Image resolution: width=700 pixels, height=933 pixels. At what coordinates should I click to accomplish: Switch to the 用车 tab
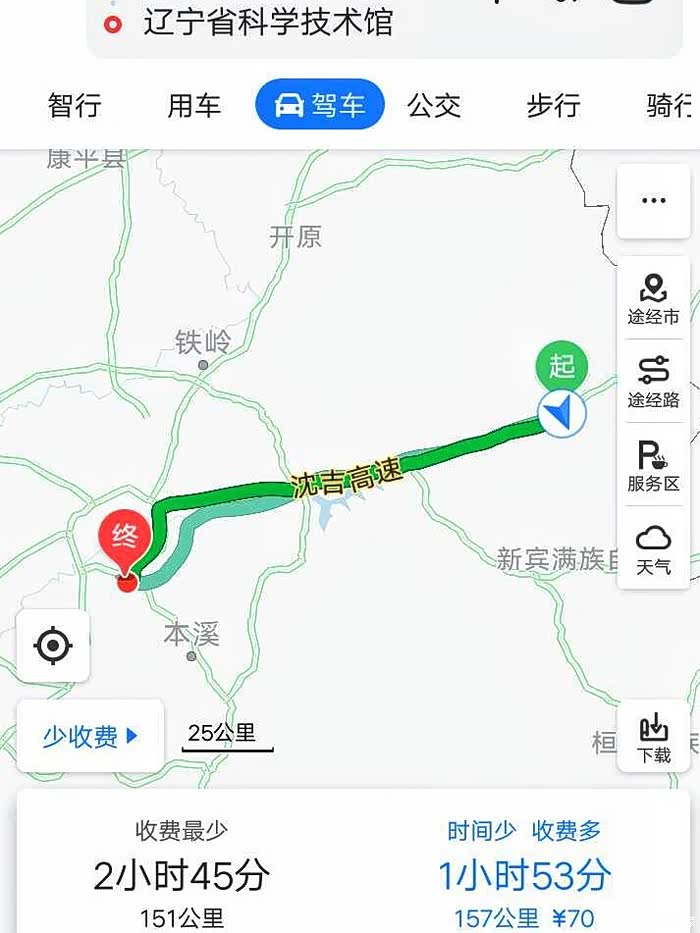(193, 105)
